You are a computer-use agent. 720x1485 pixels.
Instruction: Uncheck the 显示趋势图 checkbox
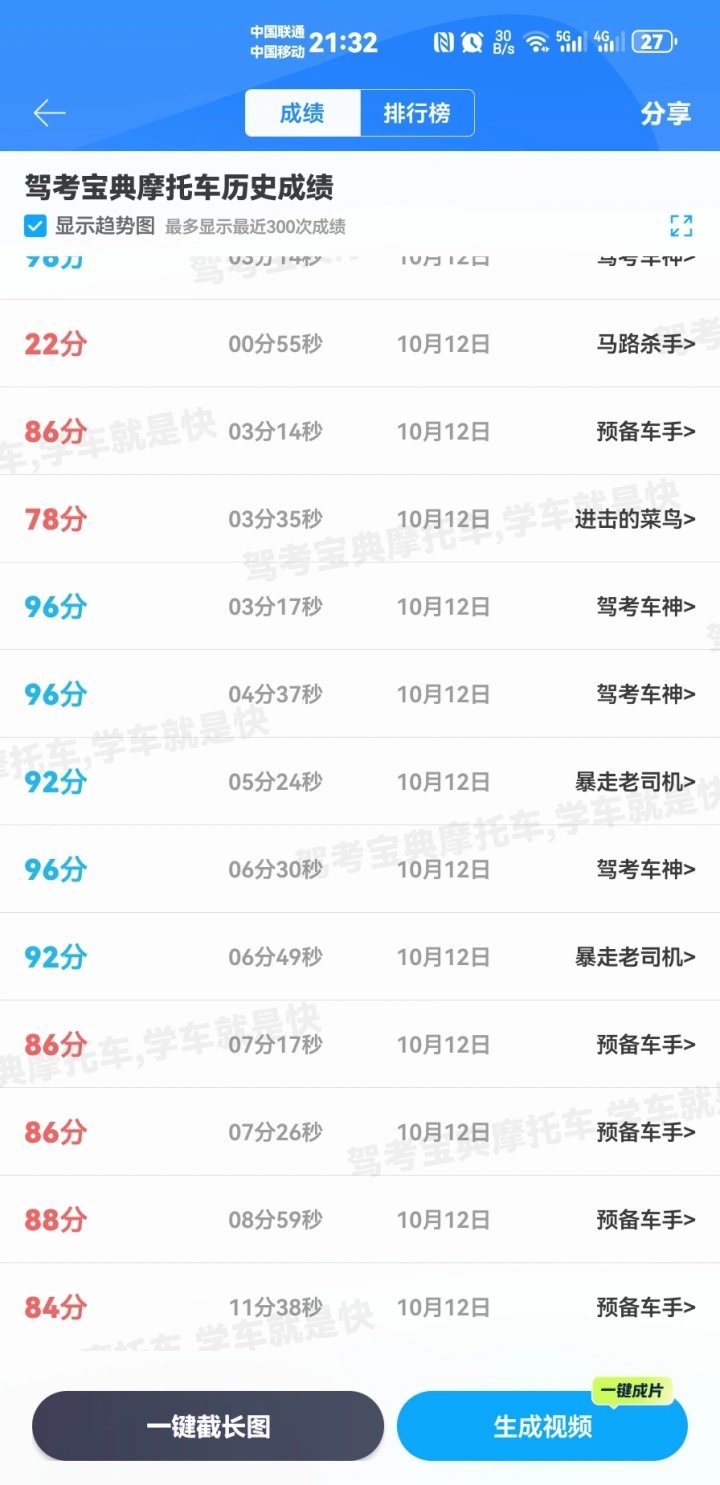click(x=35, y=226)
